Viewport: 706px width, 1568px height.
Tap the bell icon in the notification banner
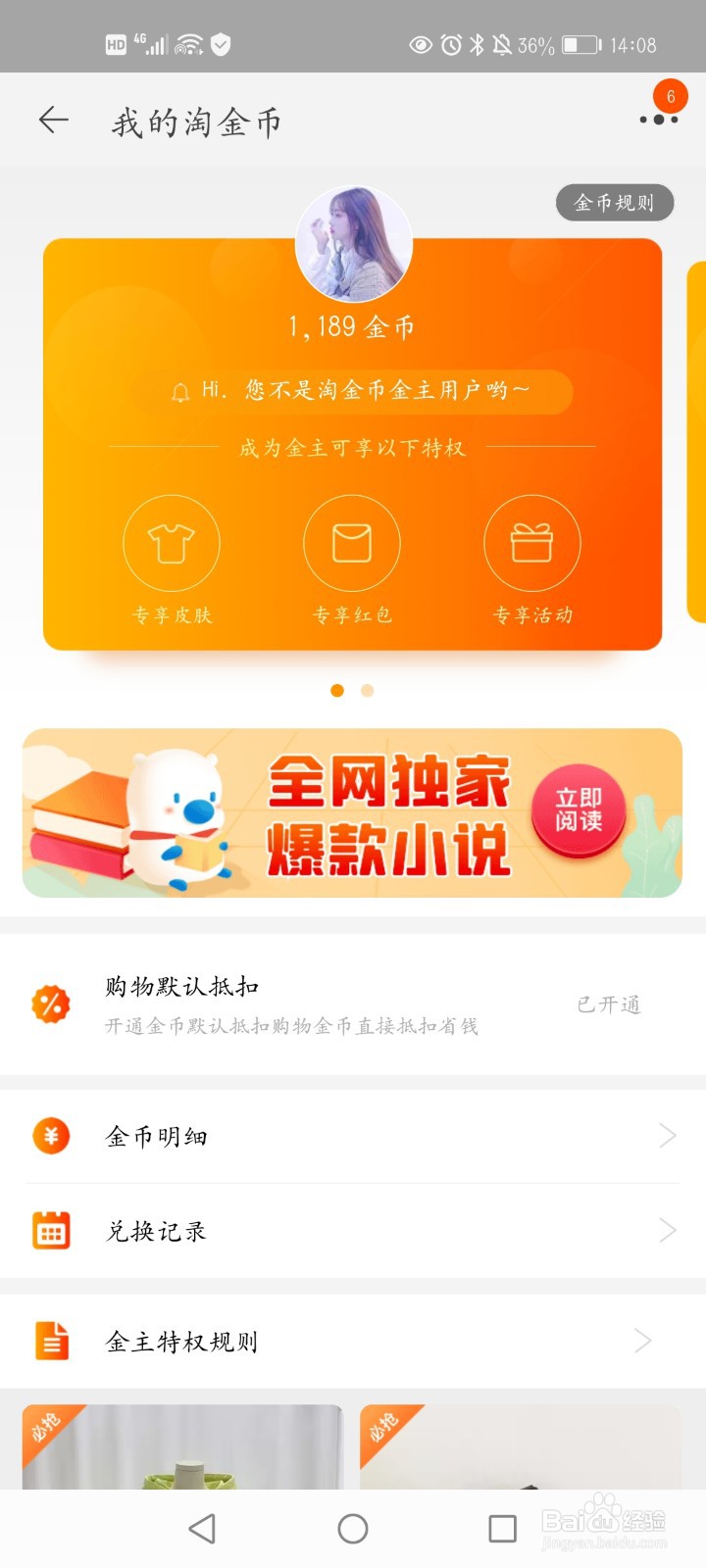181,391
